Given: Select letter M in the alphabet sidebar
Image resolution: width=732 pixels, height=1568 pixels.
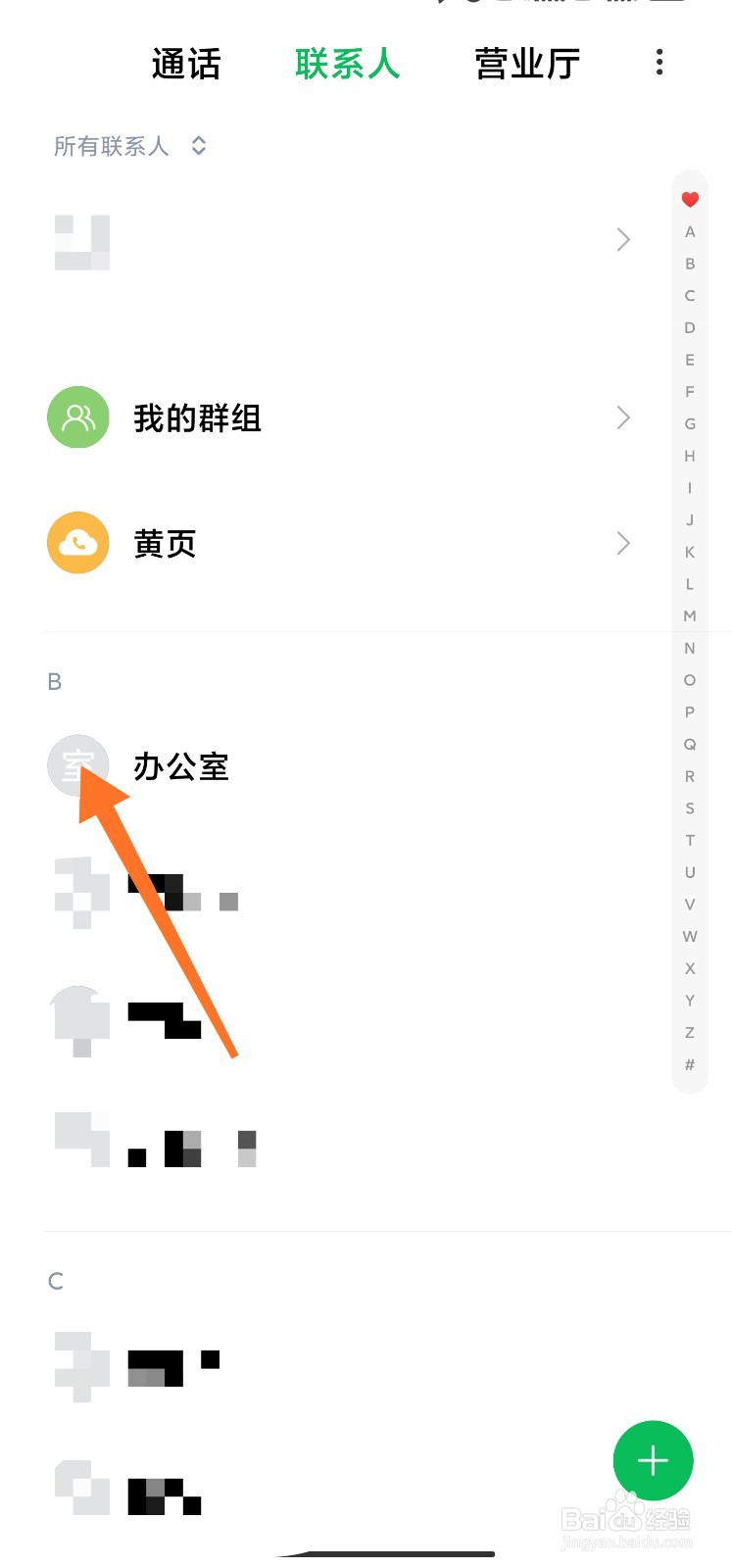Looking at the screenshot, I should (x=689, y=615).
